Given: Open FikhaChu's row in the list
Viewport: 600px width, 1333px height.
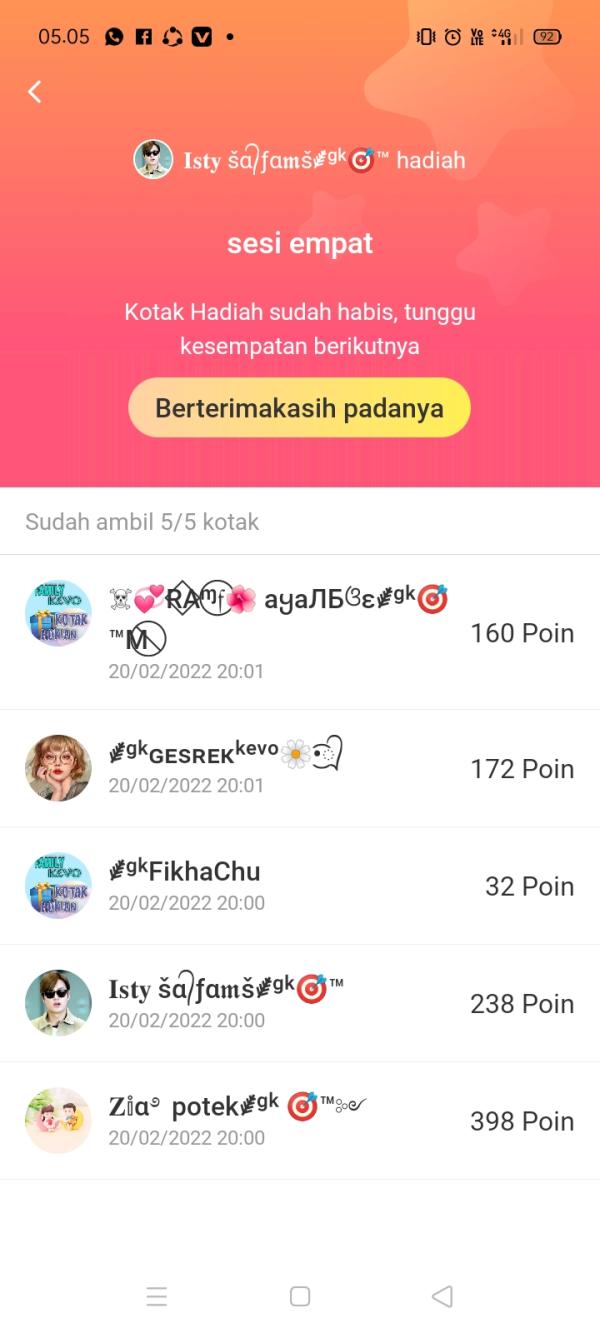Looking at the screenshot, I should 300,886.
